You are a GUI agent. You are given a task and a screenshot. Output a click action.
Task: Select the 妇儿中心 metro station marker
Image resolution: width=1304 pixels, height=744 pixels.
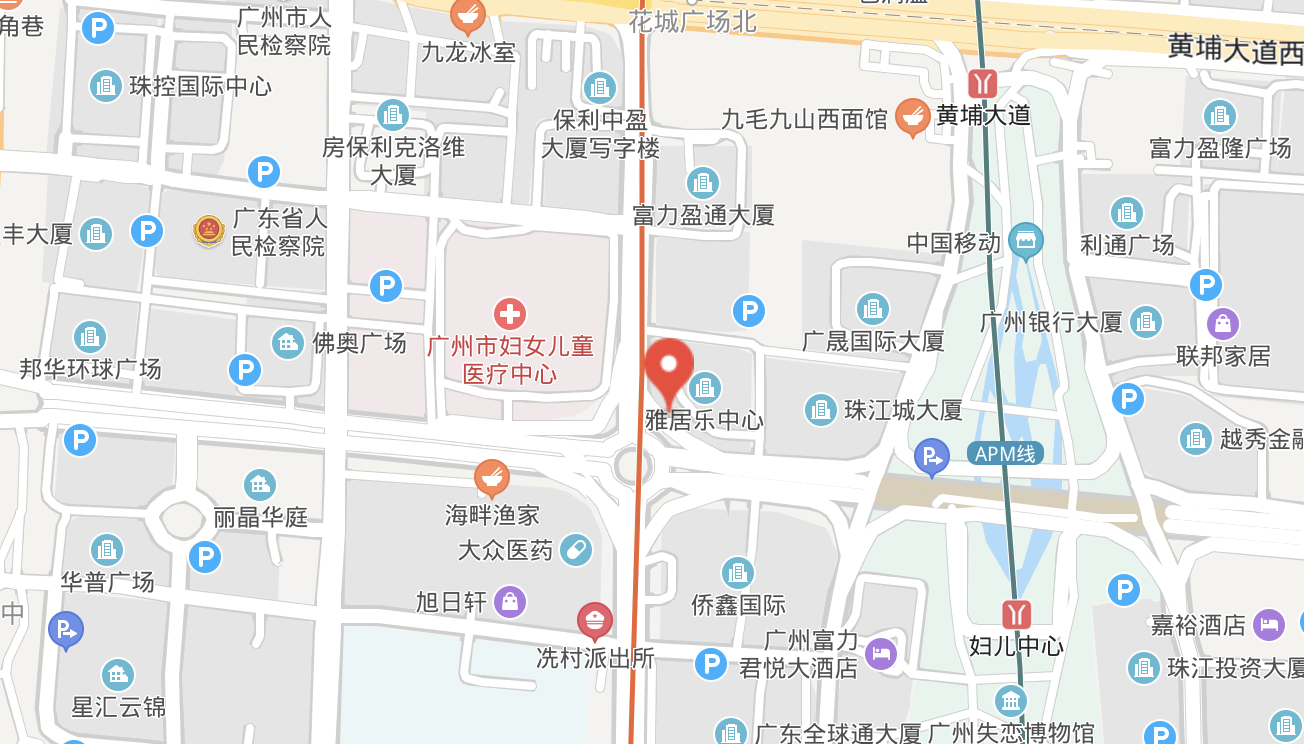pos(1018,612)
